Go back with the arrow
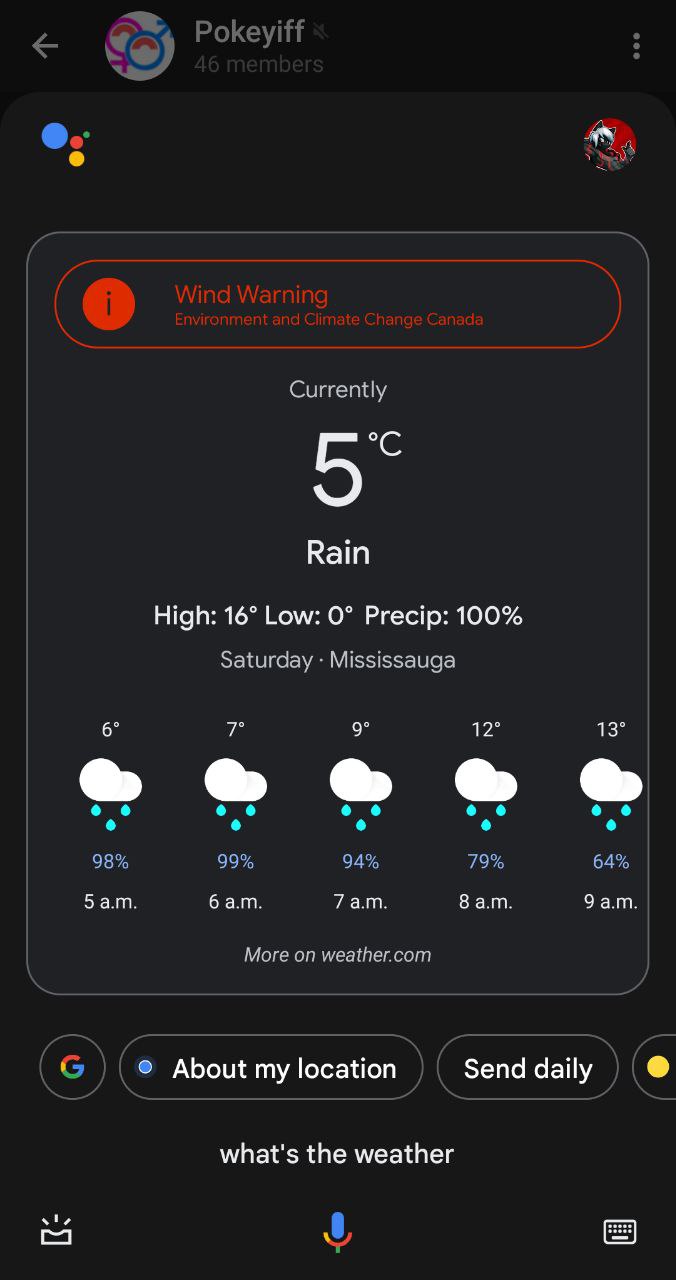Screen dimensions: 676x1280 pos(45,46)
